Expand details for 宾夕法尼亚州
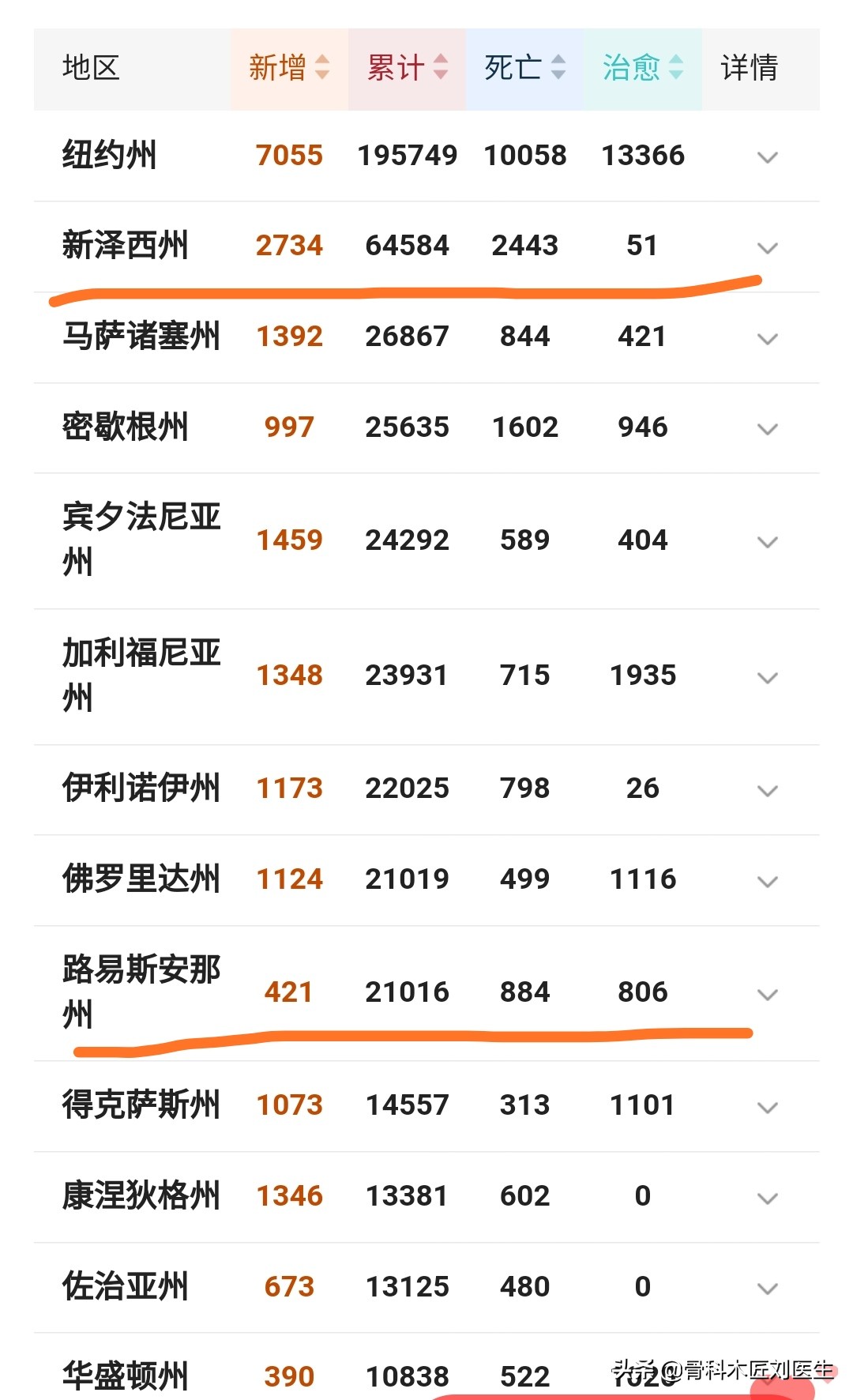Screen dimensions: 853x1400 point(767,542)
